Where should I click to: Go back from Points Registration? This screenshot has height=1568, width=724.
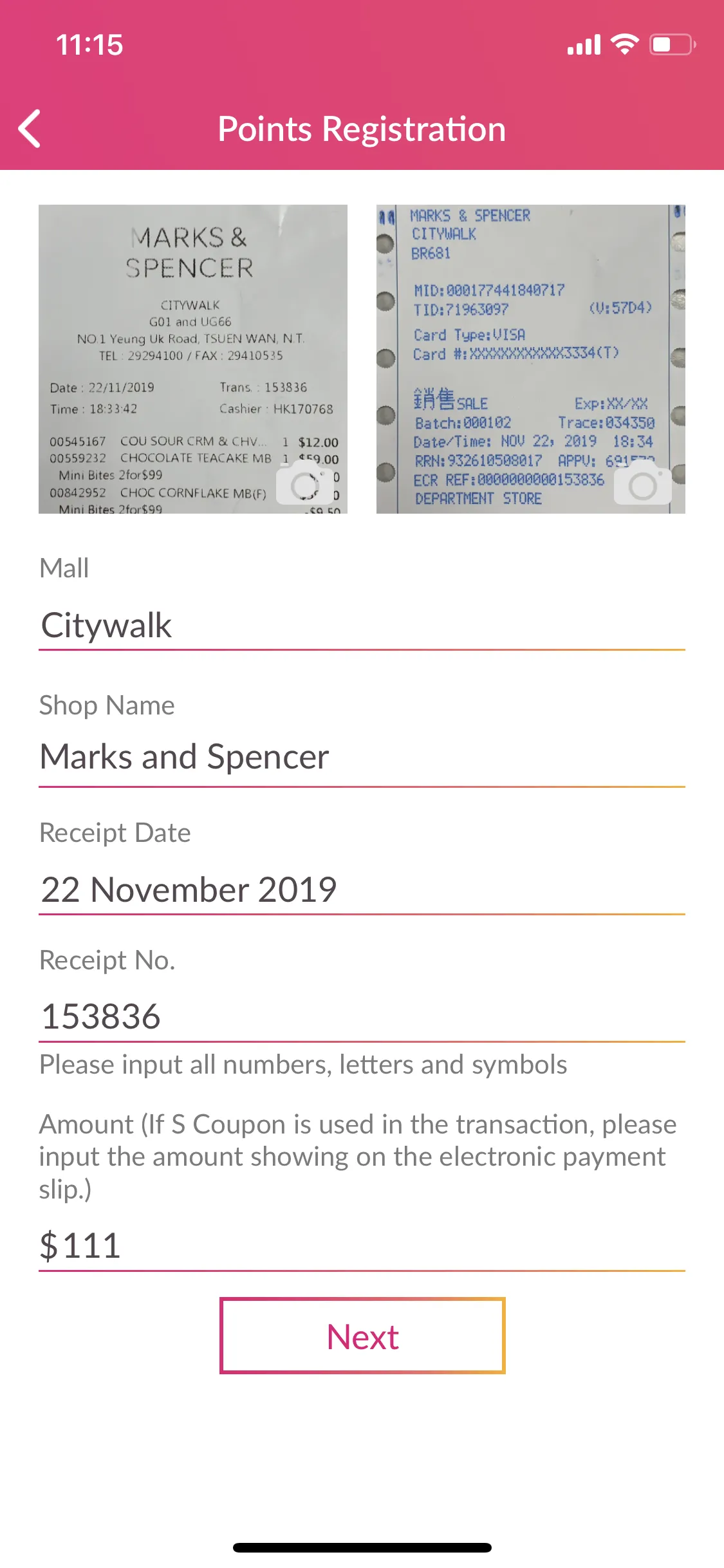[x=30, y=129]
